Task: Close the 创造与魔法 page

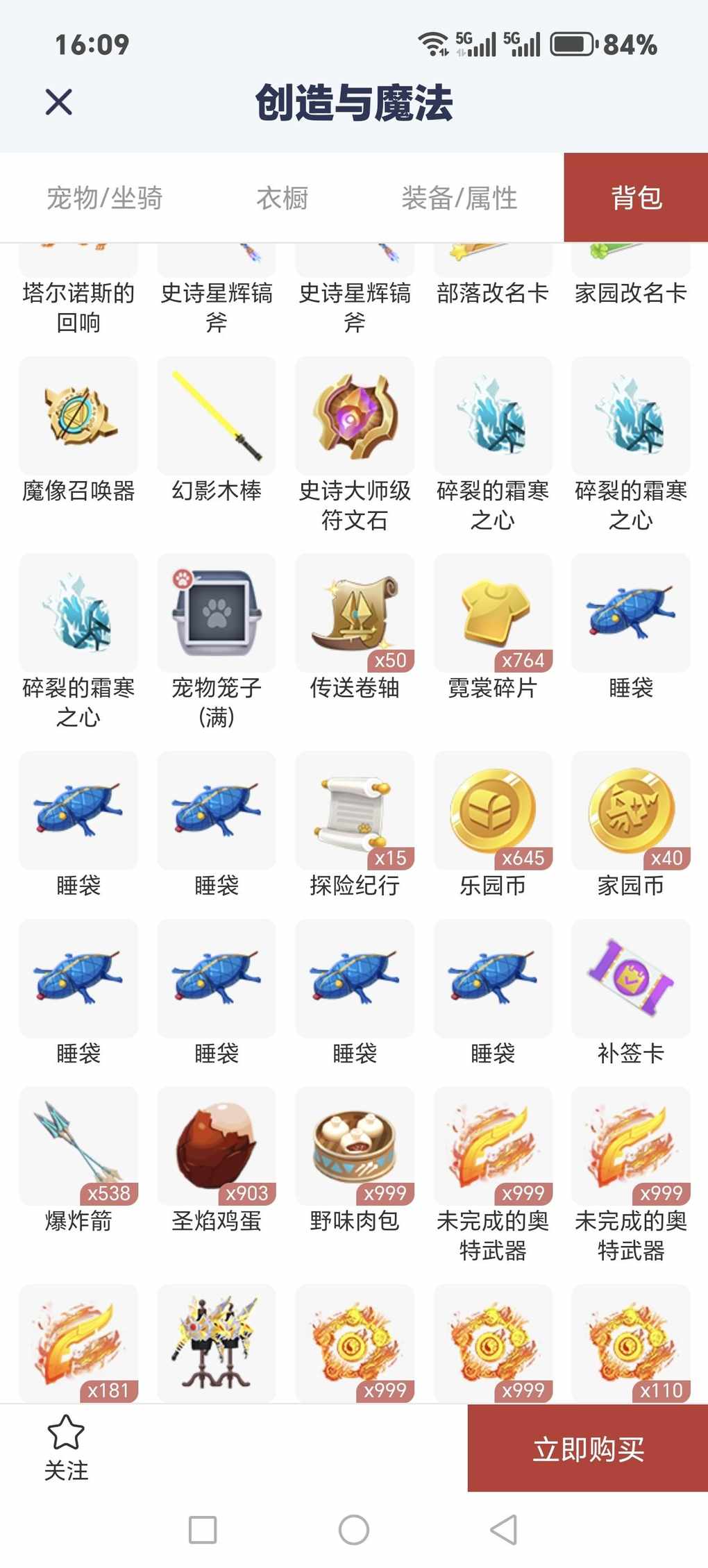Action: 59,102
